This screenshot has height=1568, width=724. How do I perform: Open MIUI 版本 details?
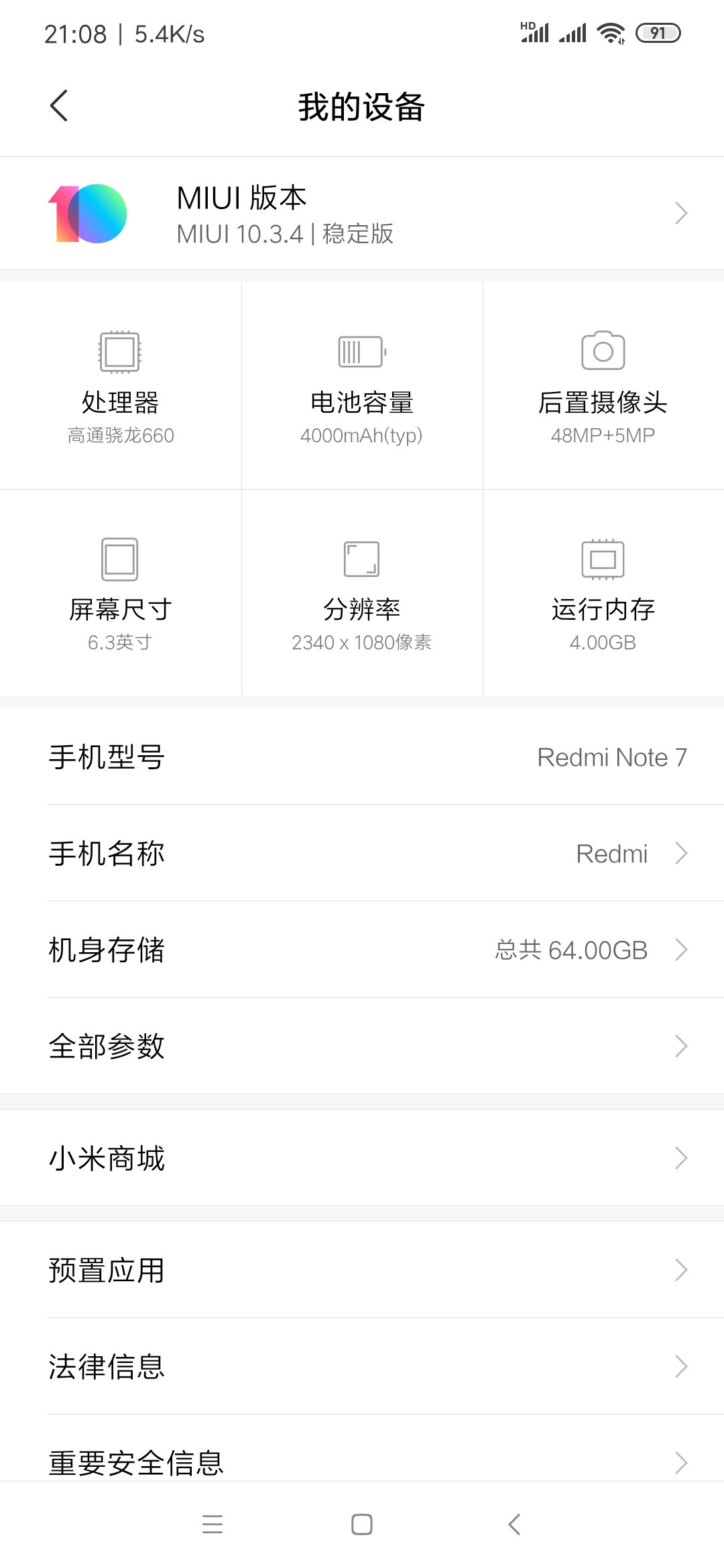pyautogui.click(x=362, y=213)
